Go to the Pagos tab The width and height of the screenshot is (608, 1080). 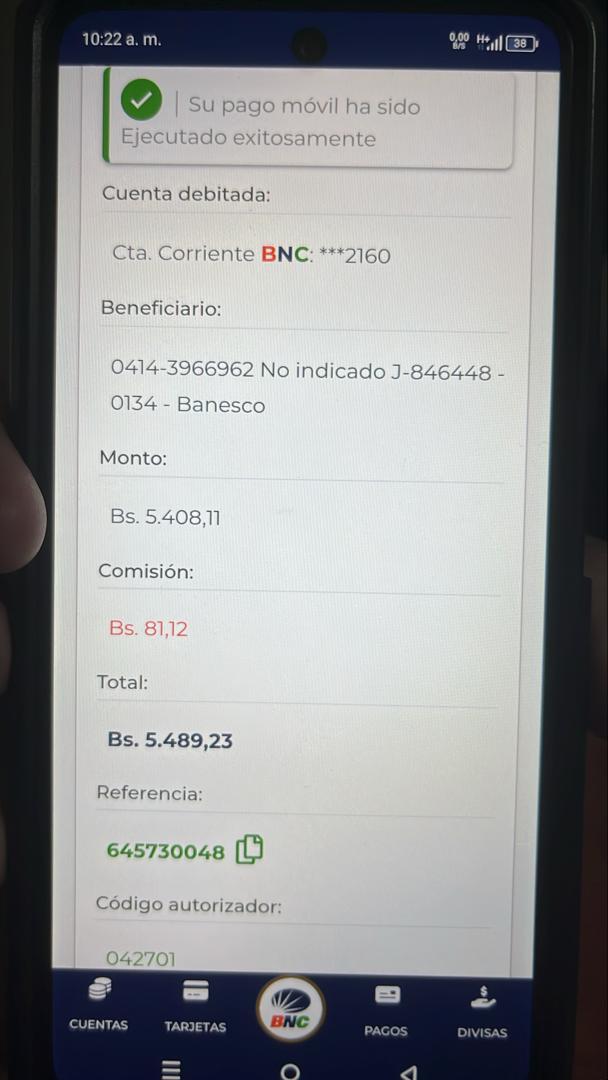386,1010
